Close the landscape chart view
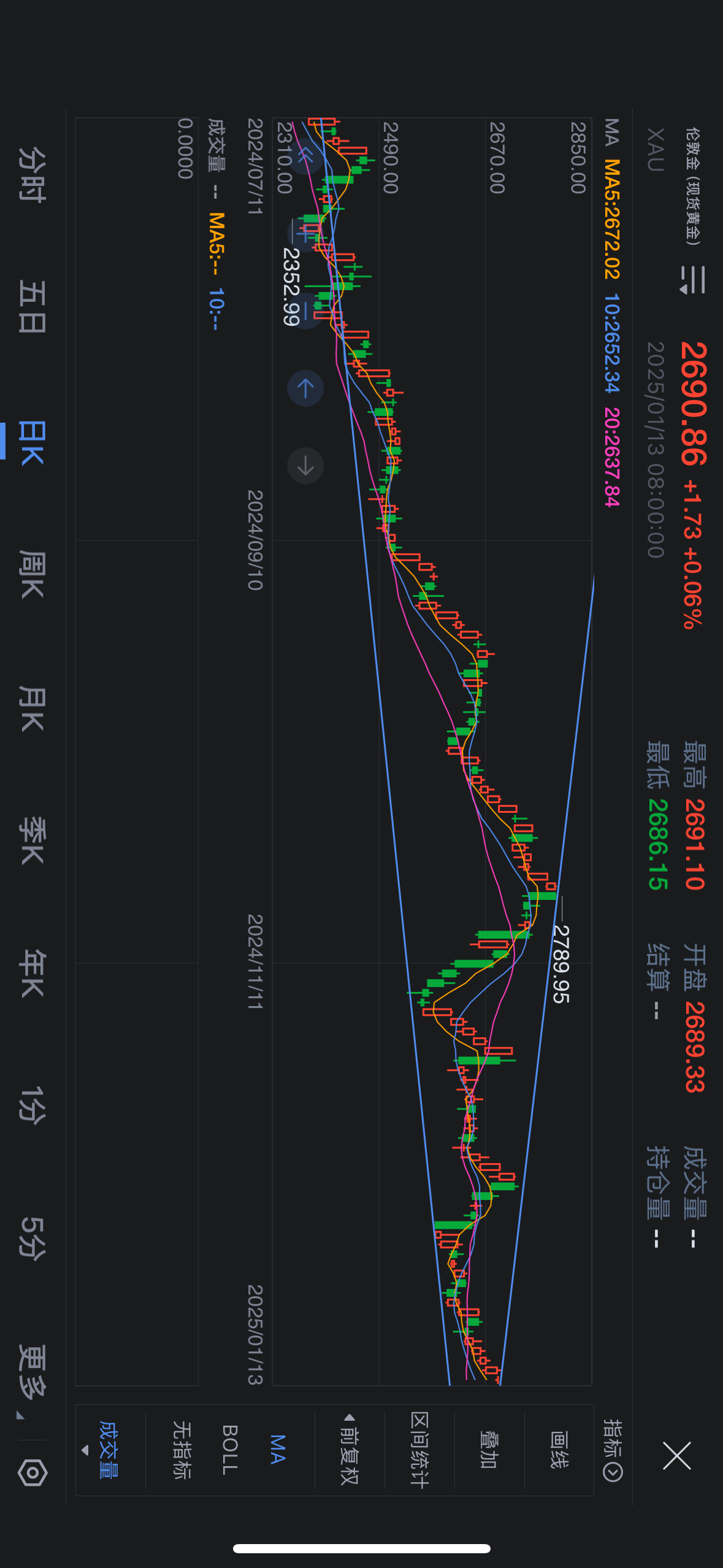The height and width of the screenshot is (1568, 723). (677, 1456)
